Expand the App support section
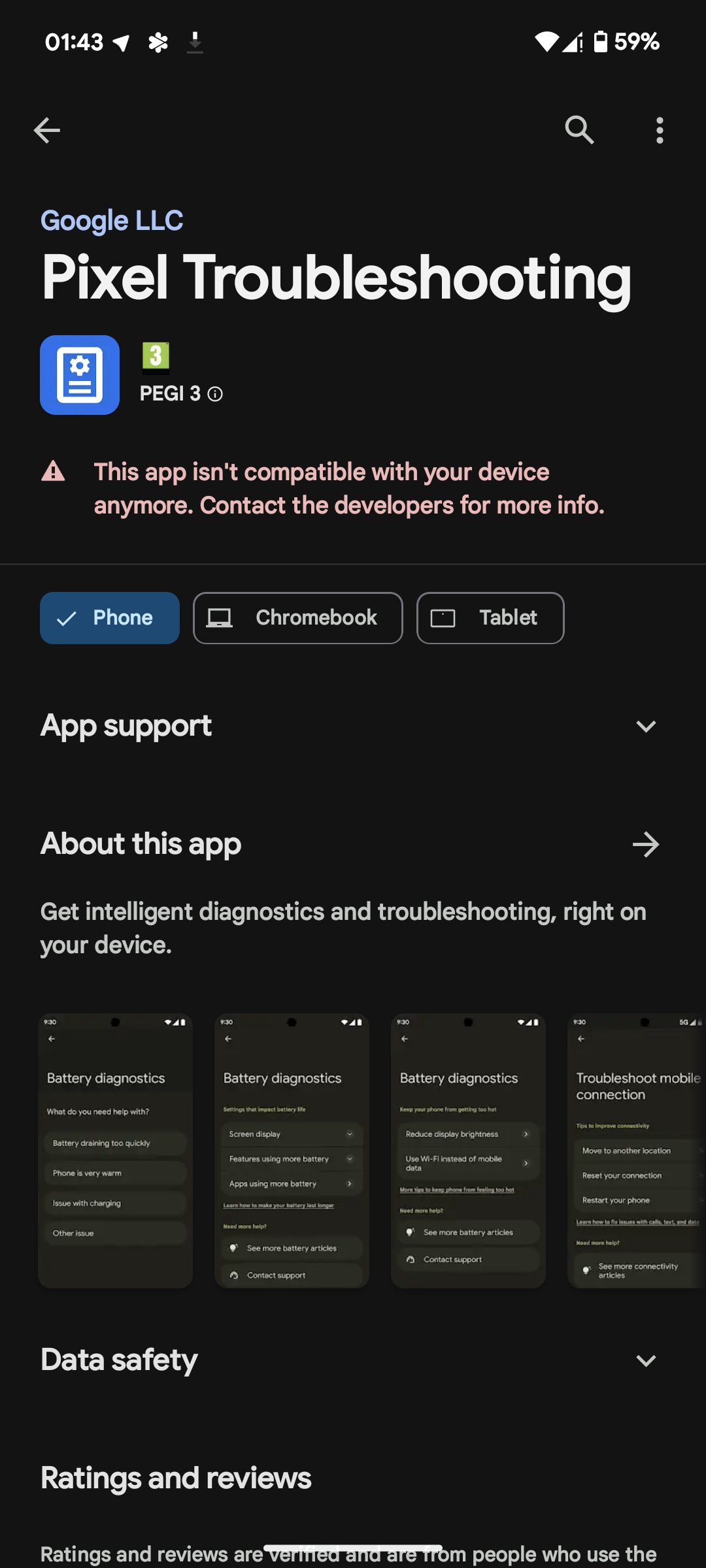The width and height of the screenshot is (706, 1568). click(646, 726)
